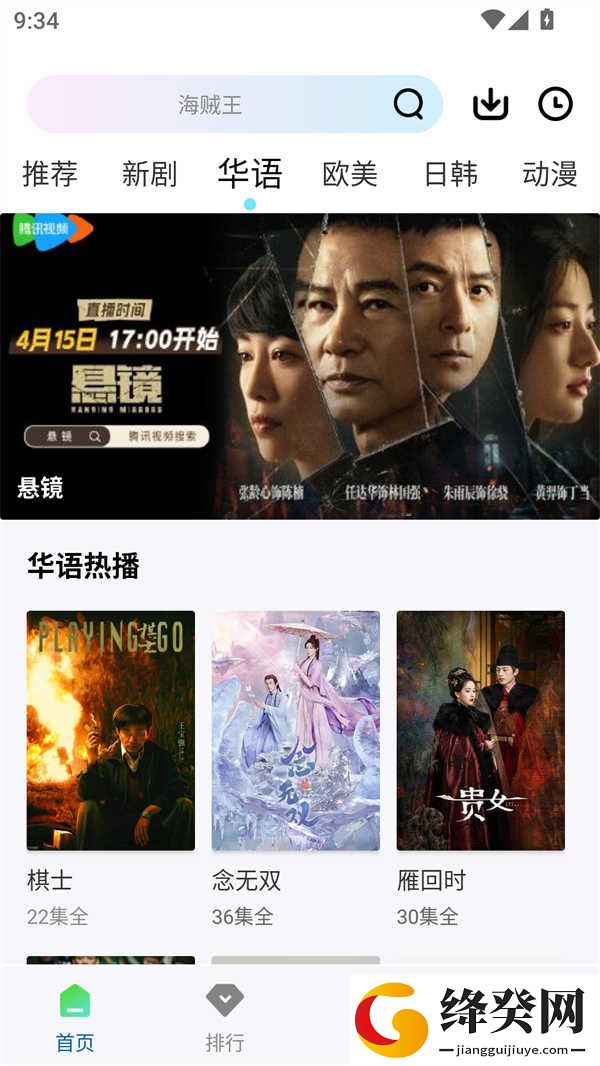Screen dimensions: 600x1066
Task: Select the 华语 tab
Action: [x=249, y=174]
